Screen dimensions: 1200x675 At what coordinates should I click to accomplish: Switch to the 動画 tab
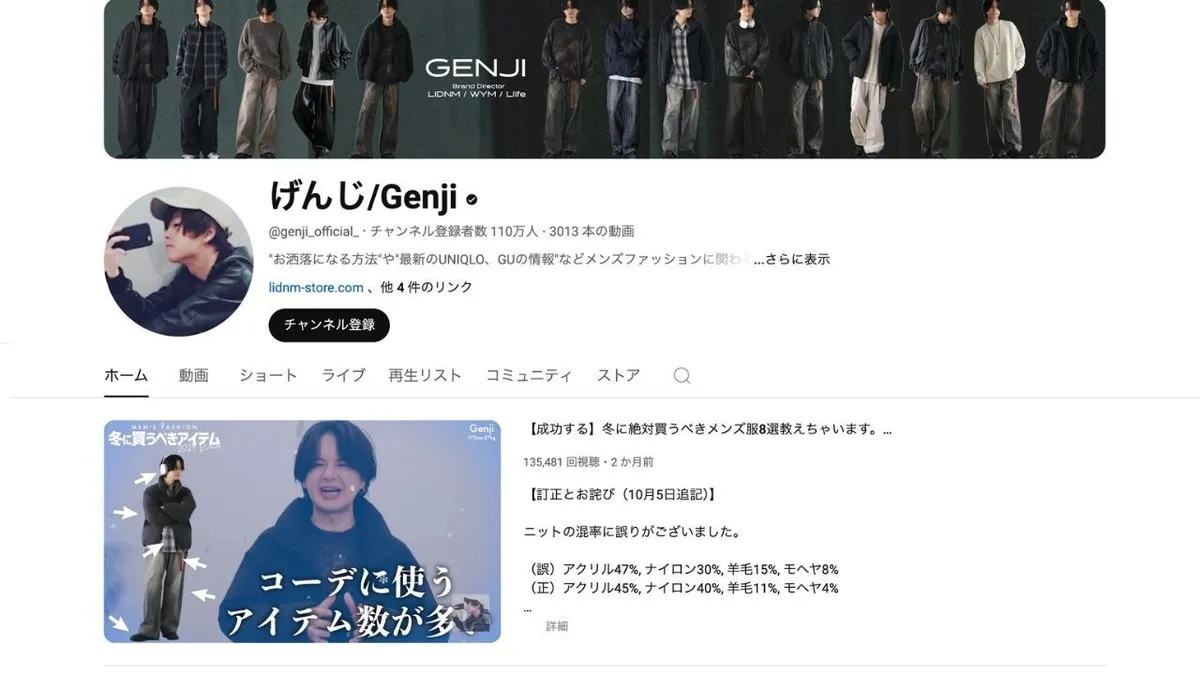pyautogui.click(x=194, y=376)
